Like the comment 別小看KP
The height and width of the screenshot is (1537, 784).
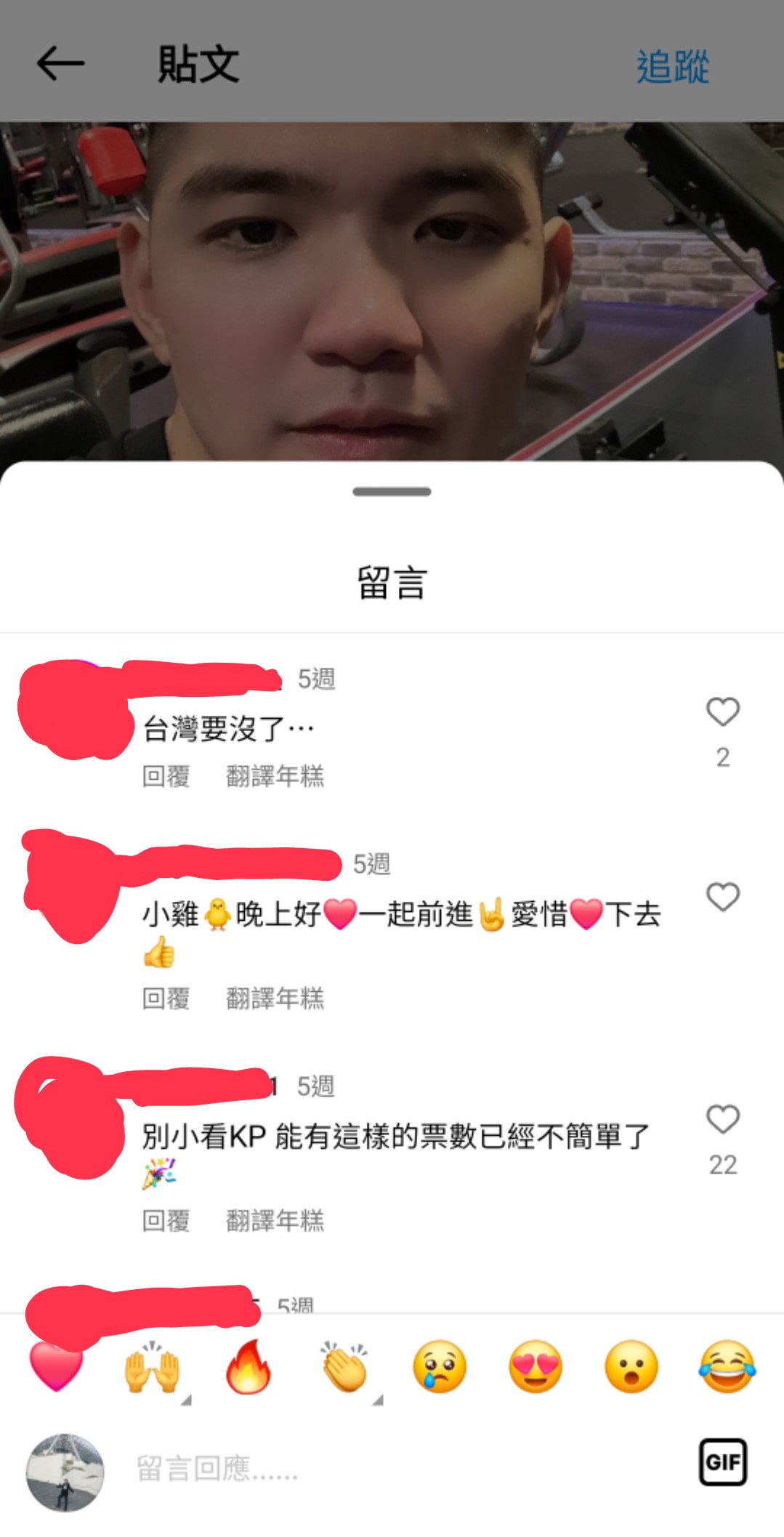[723, 1119]
